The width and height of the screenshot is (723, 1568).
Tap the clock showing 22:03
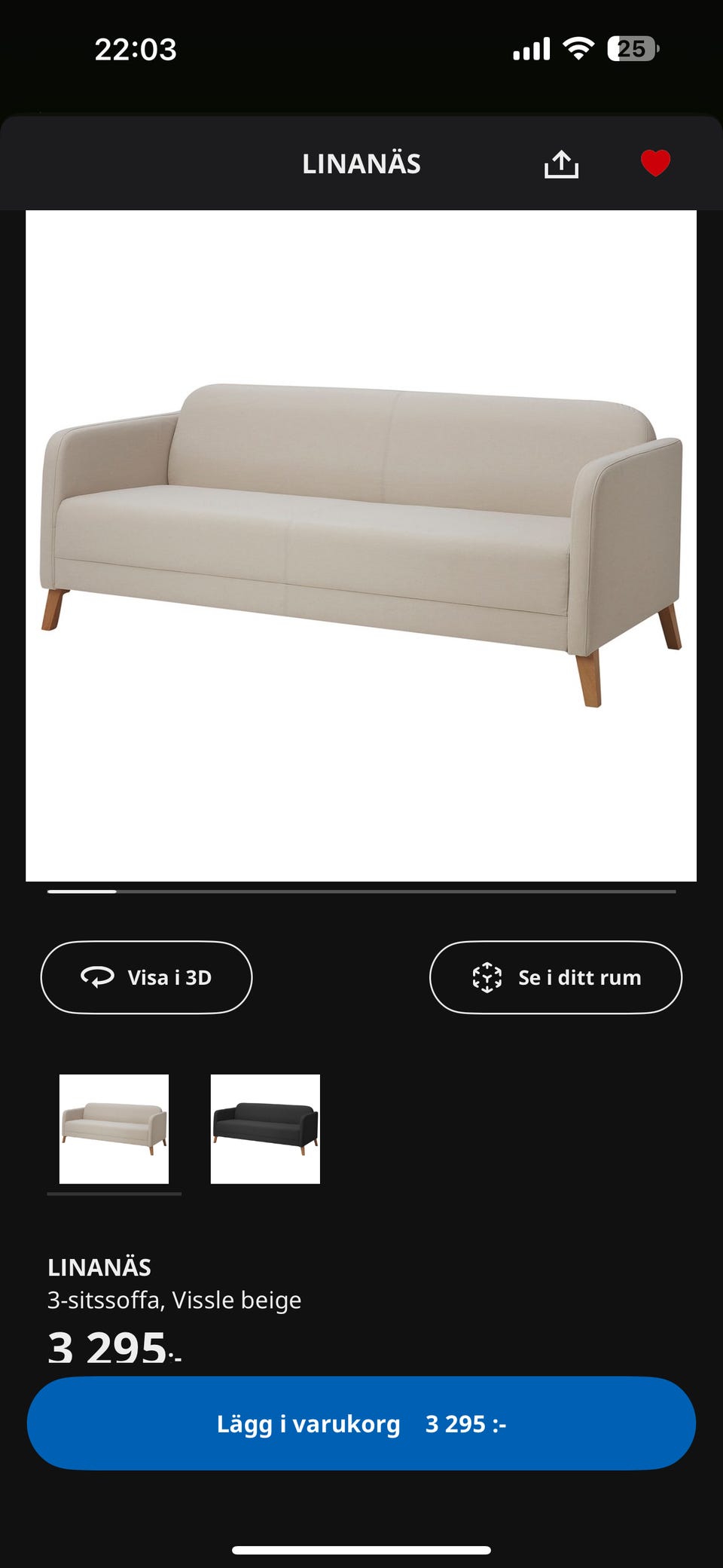click(x=137, y=50)
